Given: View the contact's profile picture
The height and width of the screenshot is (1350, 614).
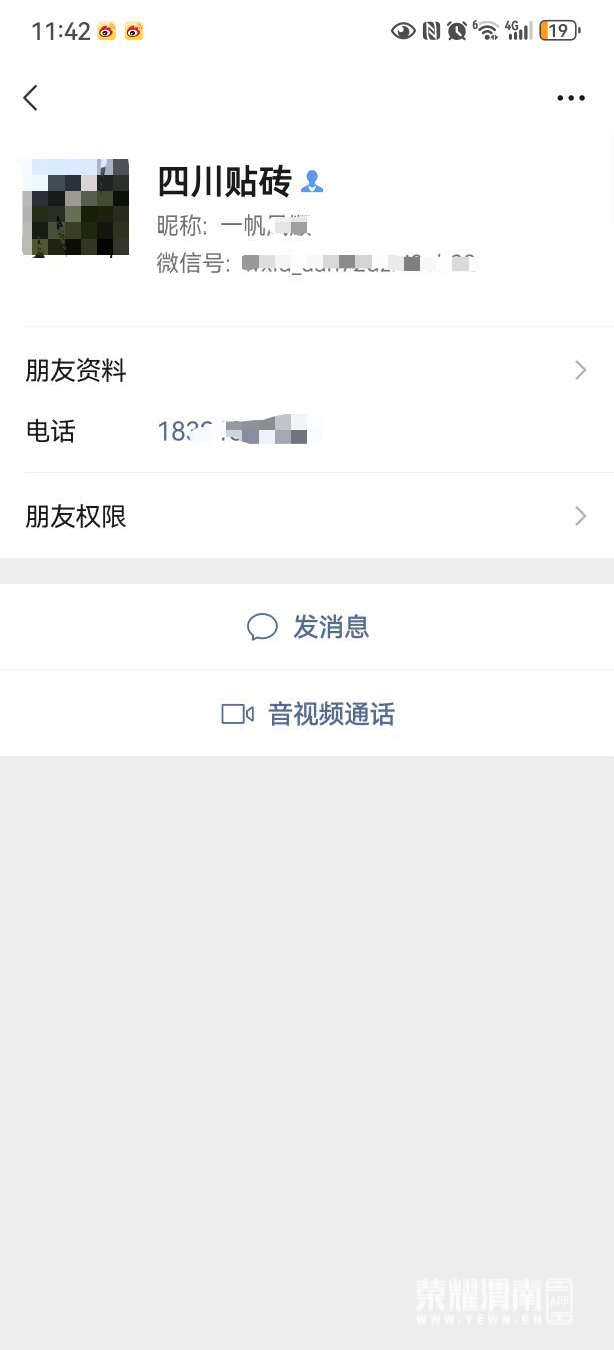Looking at the screenshot, I should coord(76,208).
